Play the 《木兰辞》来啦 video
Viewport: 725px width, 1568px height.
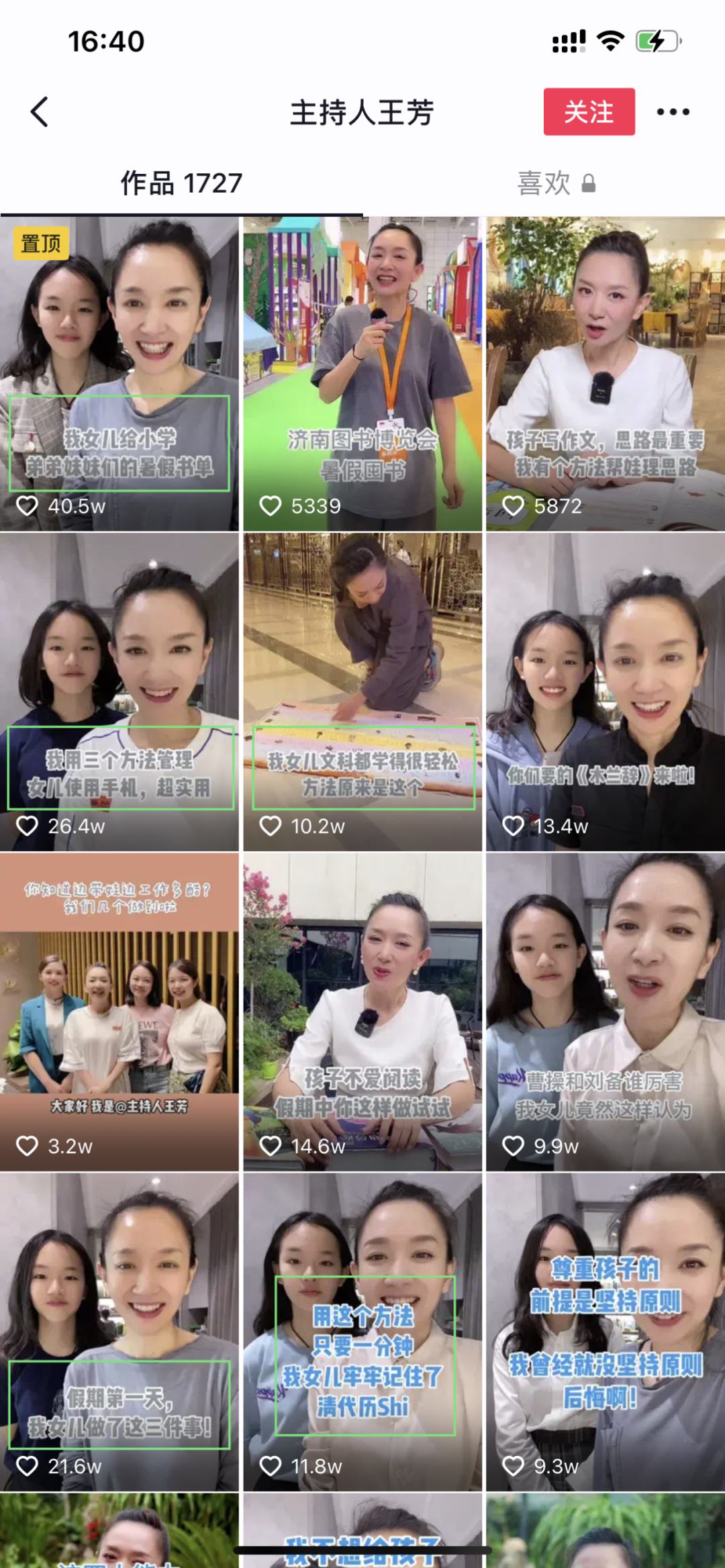[x=606, y=691]
